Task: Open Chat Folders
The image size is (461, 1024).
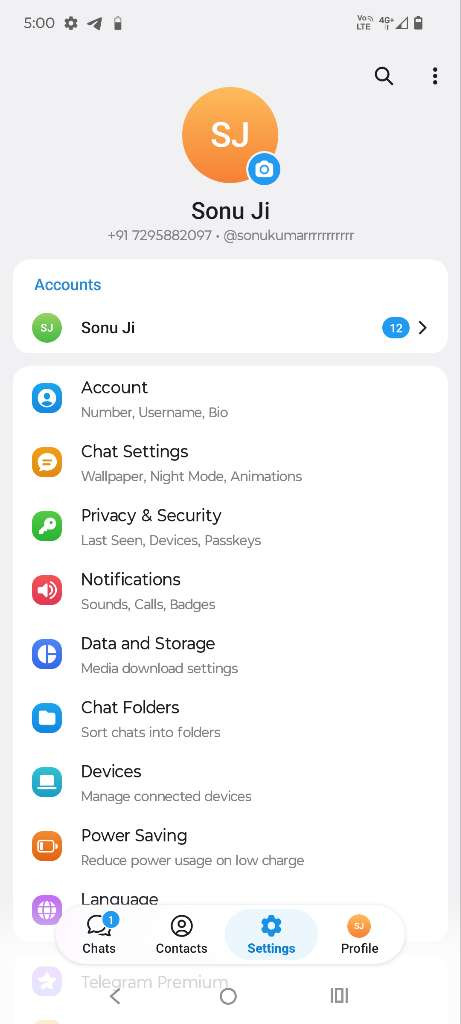Action: pyautogui.click(x=230, y=718)
